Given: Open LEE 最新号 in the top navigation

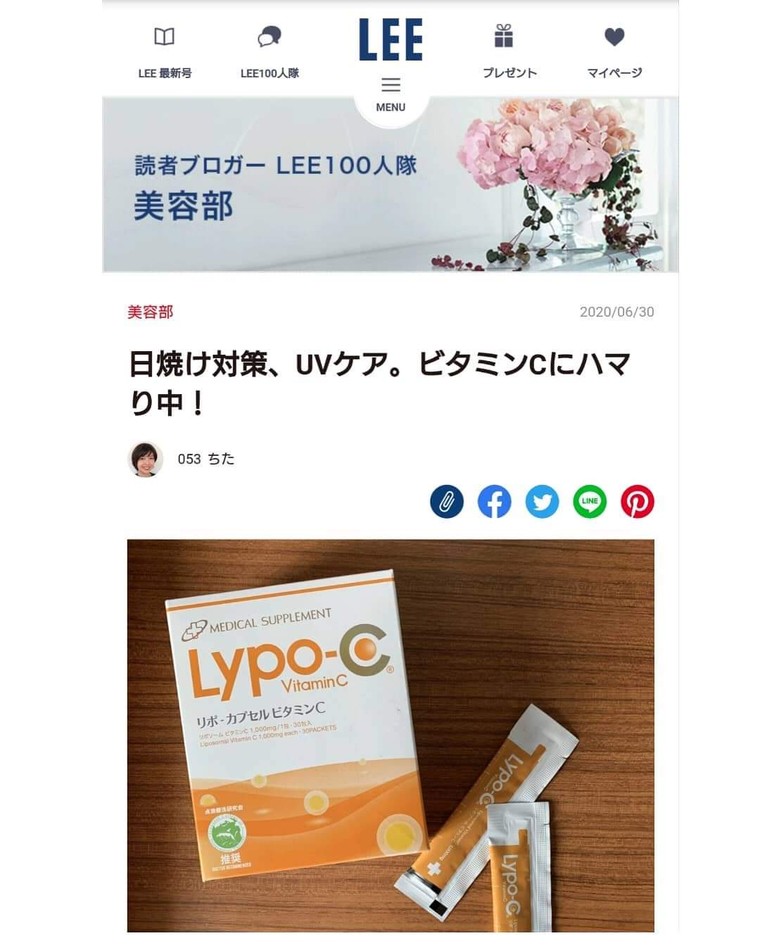Looking at the screenshot, I should [x=164, y=52].
